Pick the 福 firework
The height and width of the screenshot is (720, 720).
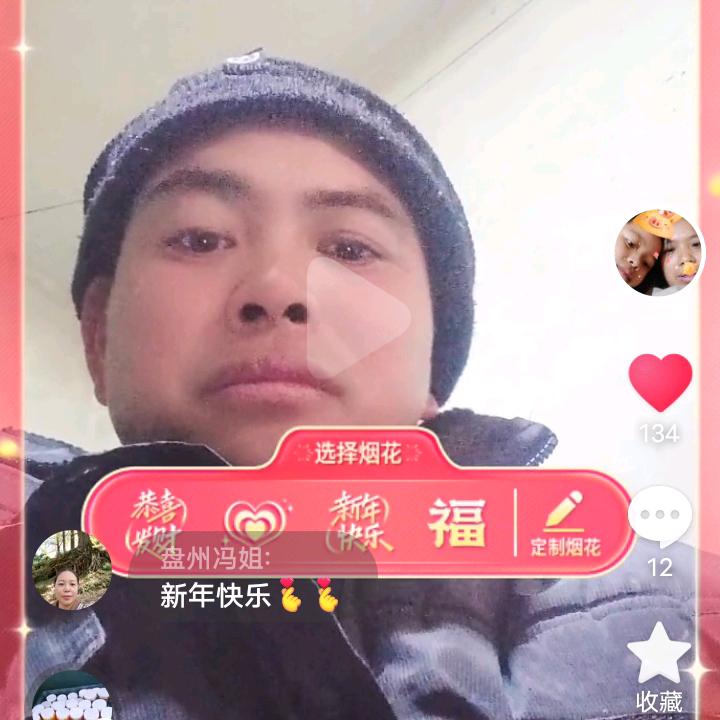pos(457,522)
